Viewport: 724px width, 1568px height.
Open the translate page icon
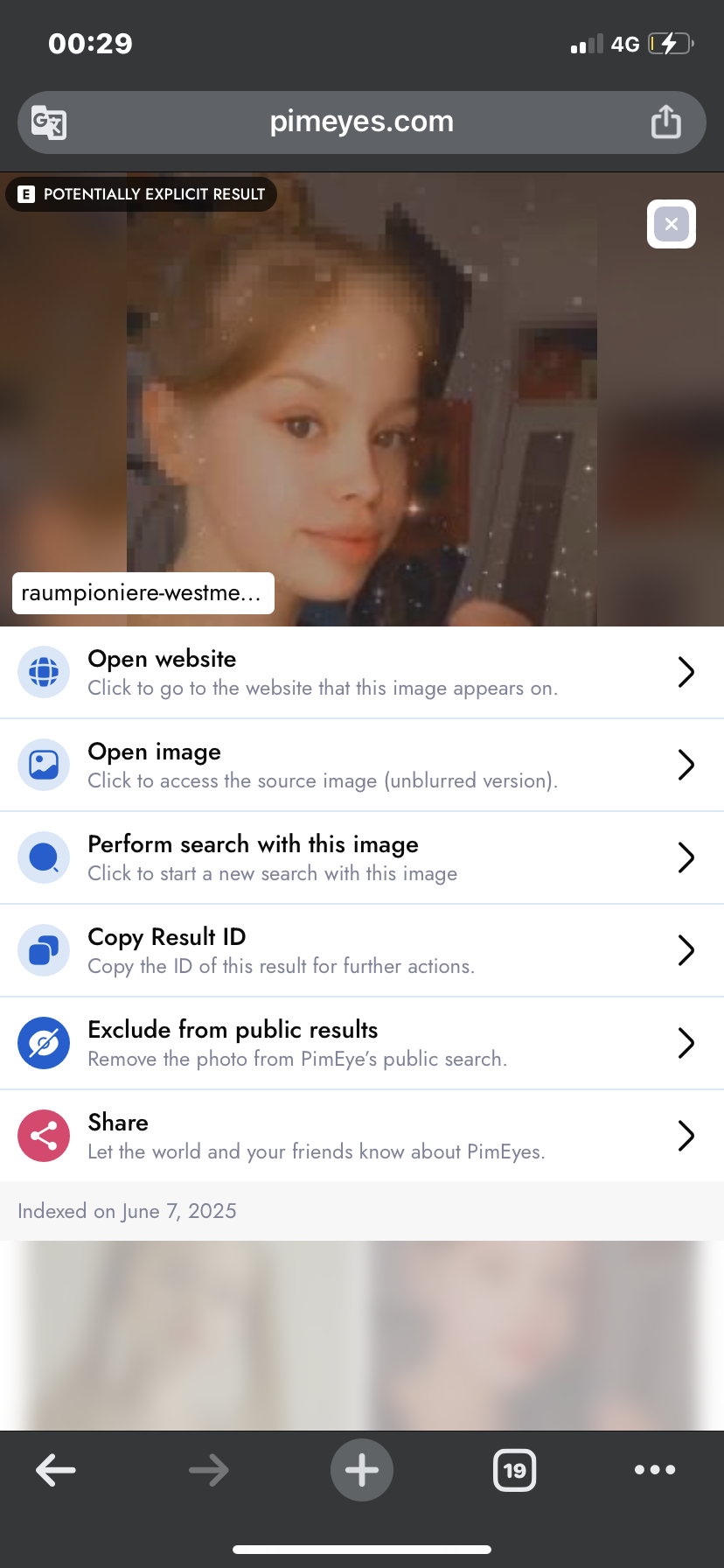(x=49, y=122)
